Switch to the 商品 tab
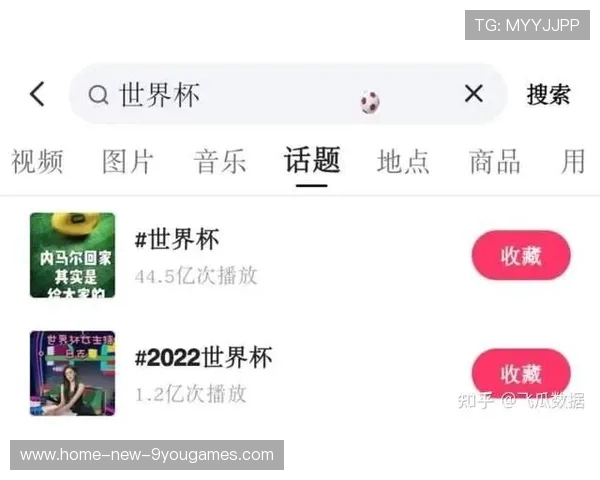 [x=495, y=161]
